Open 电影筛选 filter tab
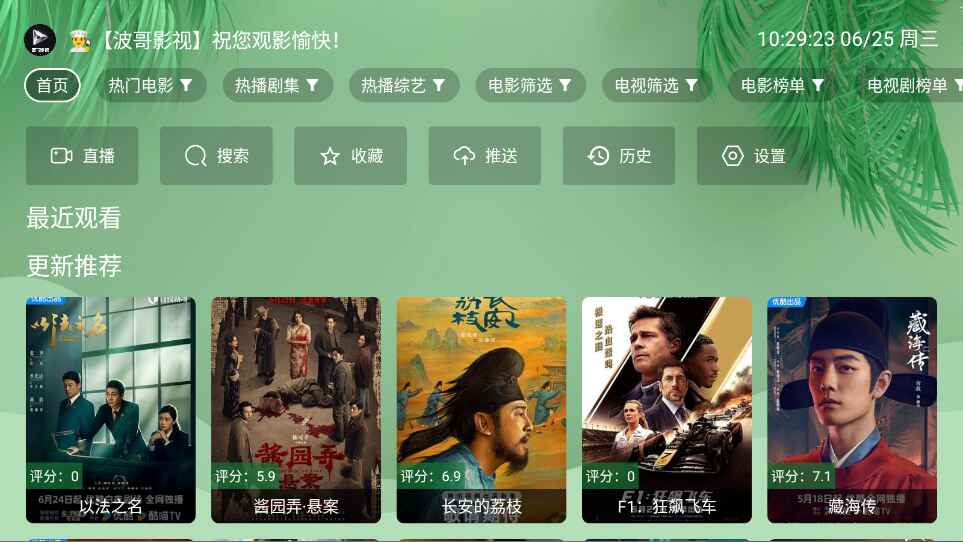The image size is (963, 542). (x=530, y=85)
